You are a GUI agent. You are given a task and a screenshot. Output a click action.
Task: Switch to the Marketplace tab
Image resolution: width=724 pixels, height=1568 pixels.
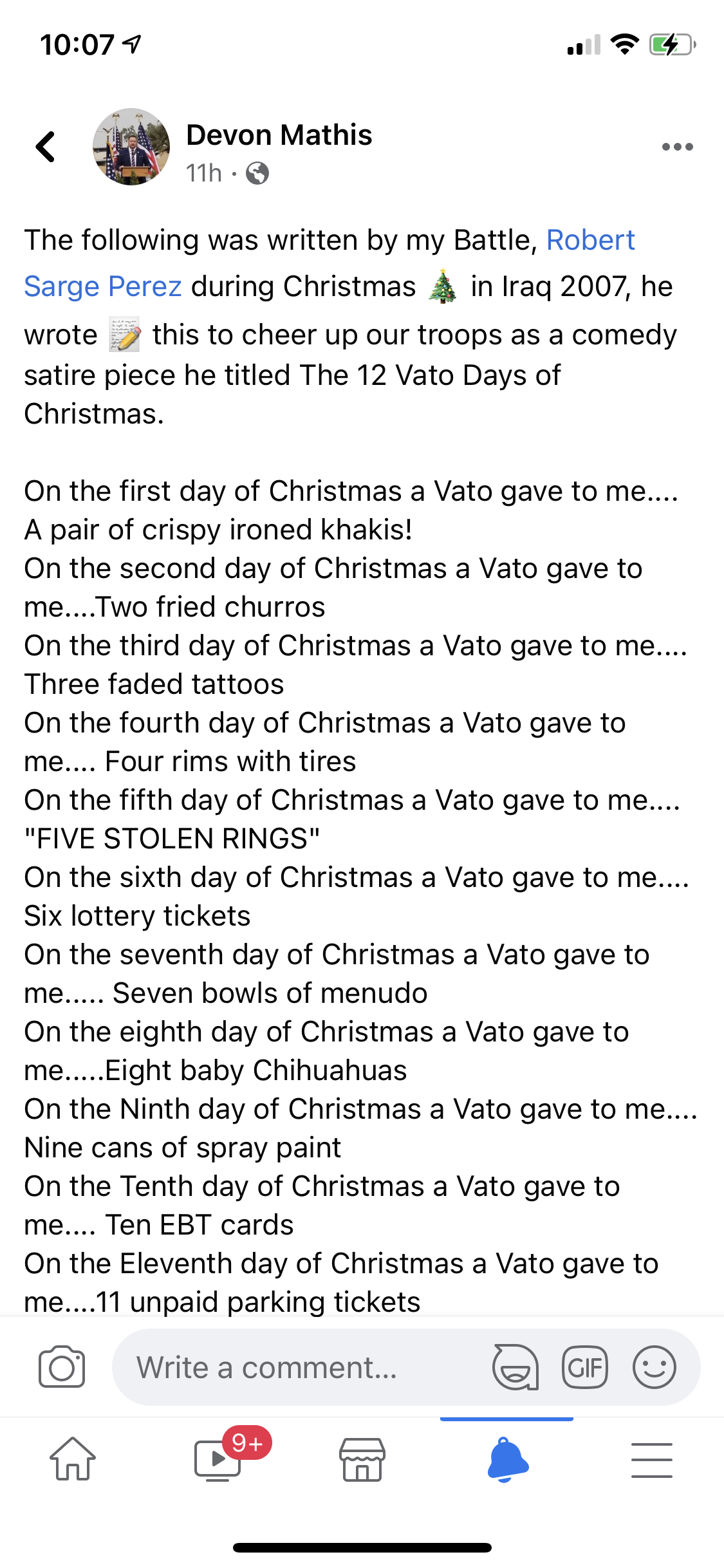tap(362, 1459)
